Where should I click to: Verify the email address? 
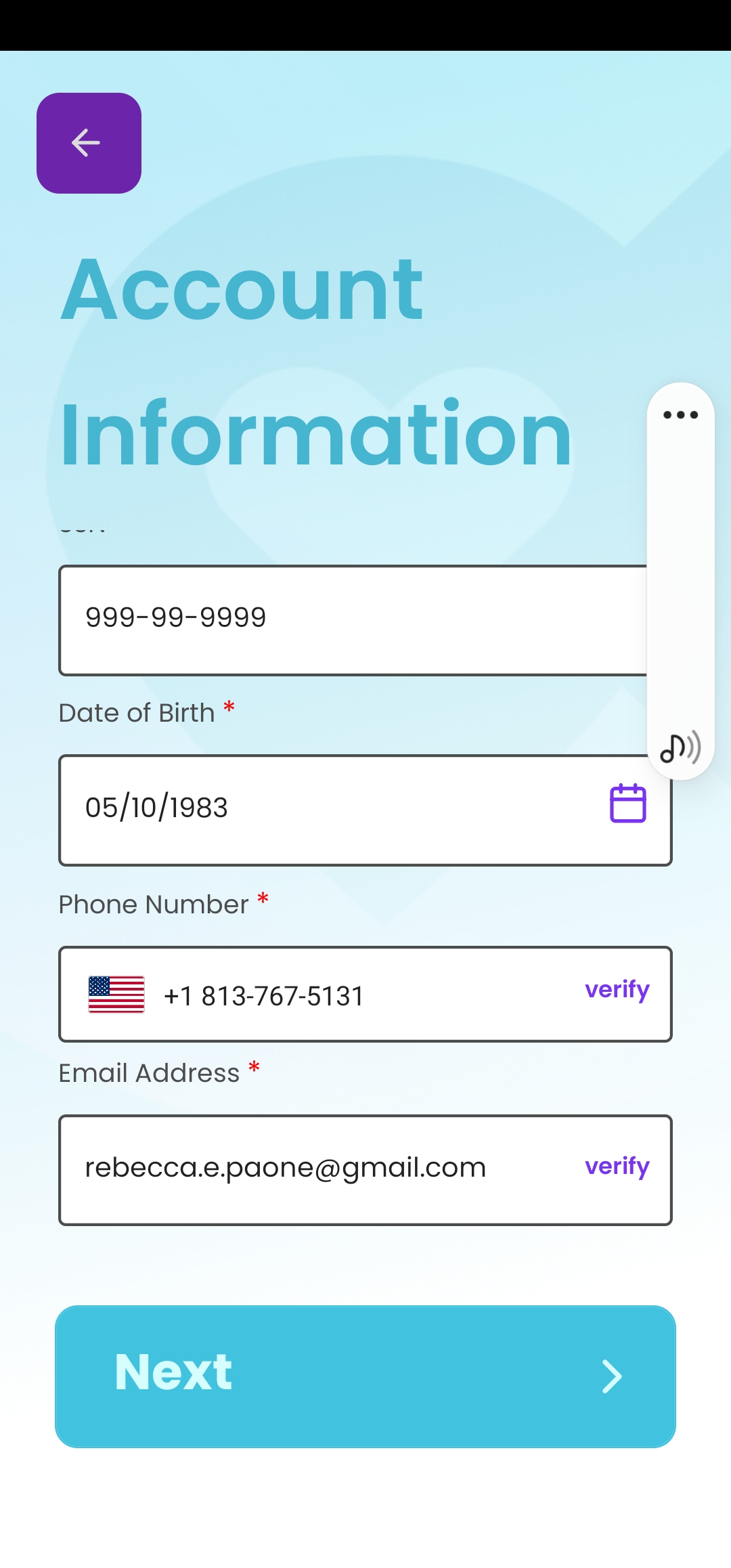(x=617, y=1167)
